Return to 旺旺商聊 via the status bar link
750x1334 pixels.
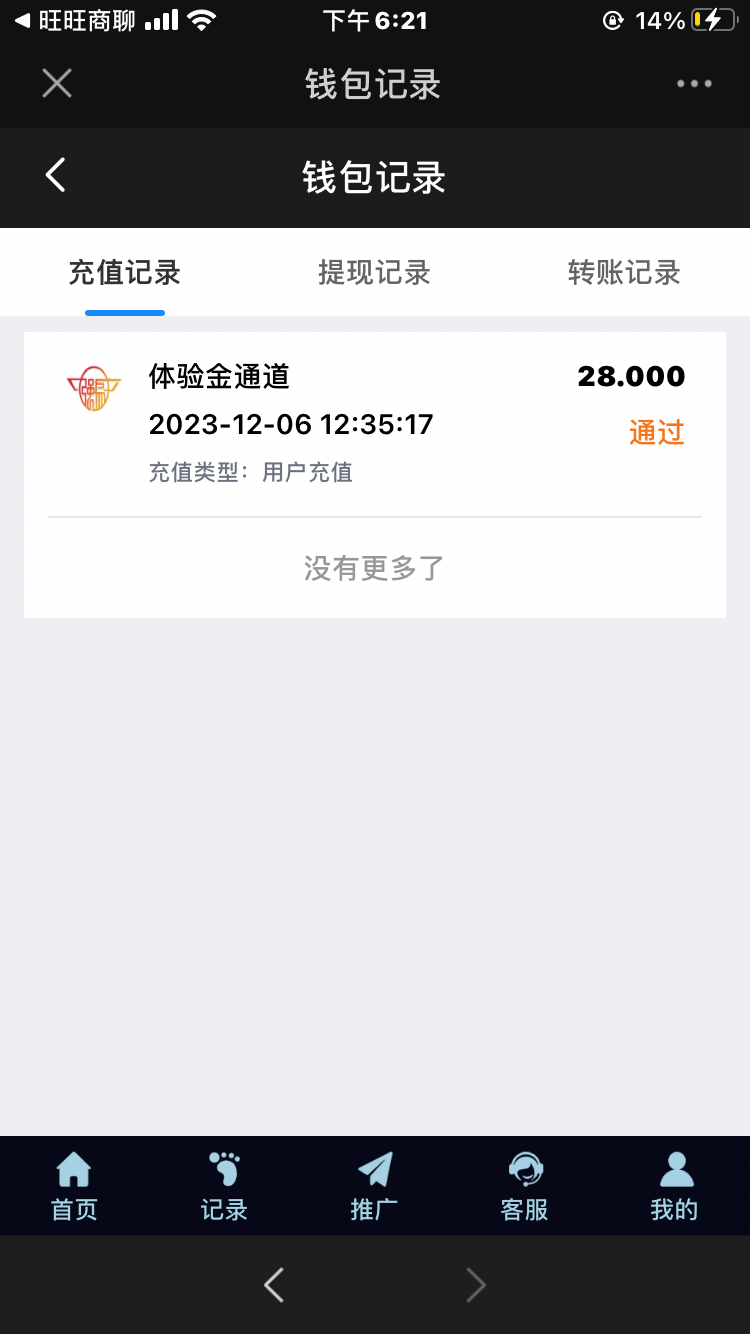[75, 20]
